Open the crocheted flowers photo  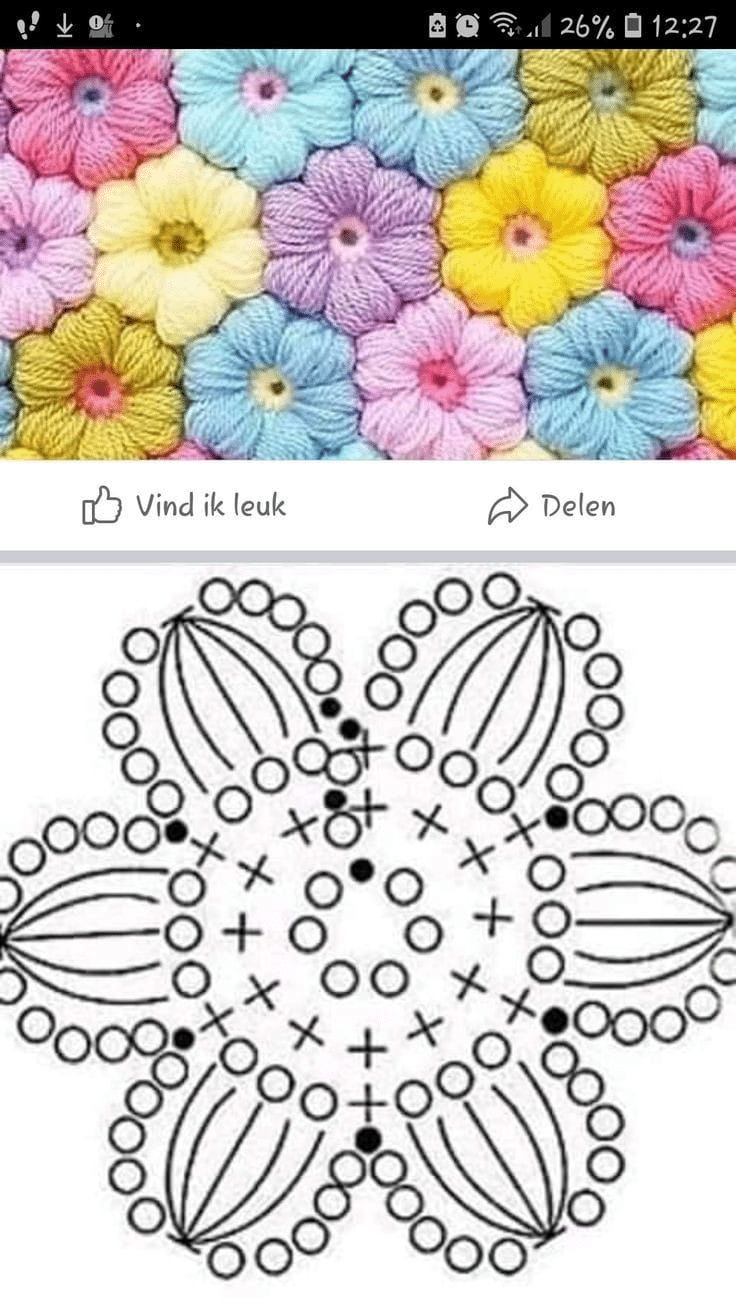368,255
